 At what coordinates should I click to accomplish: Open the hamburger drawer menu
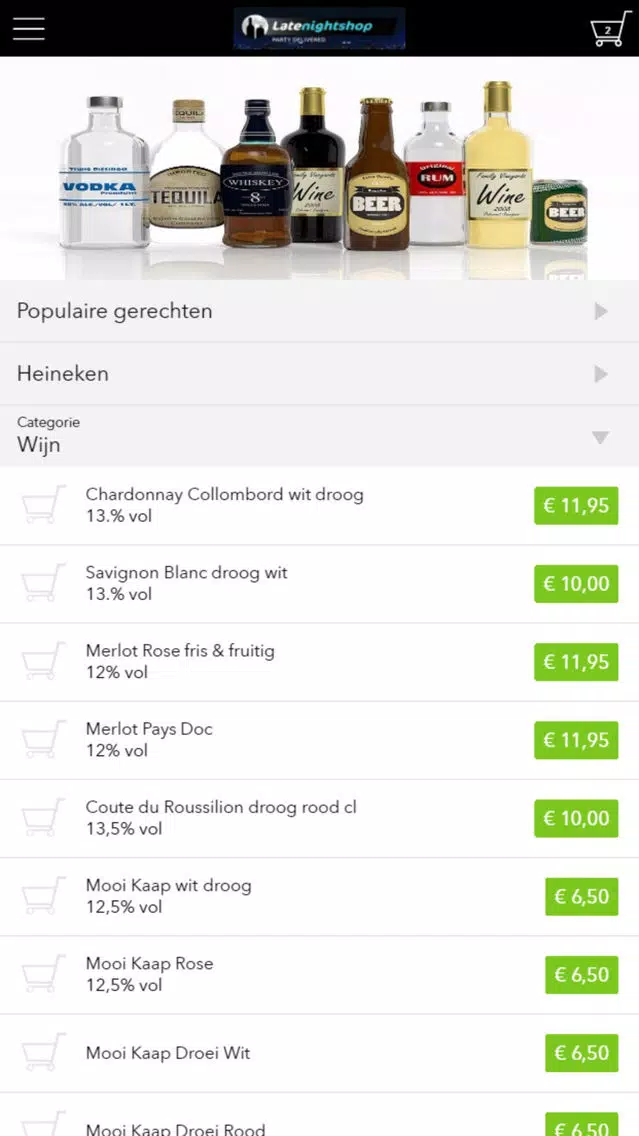click(29, 28)
